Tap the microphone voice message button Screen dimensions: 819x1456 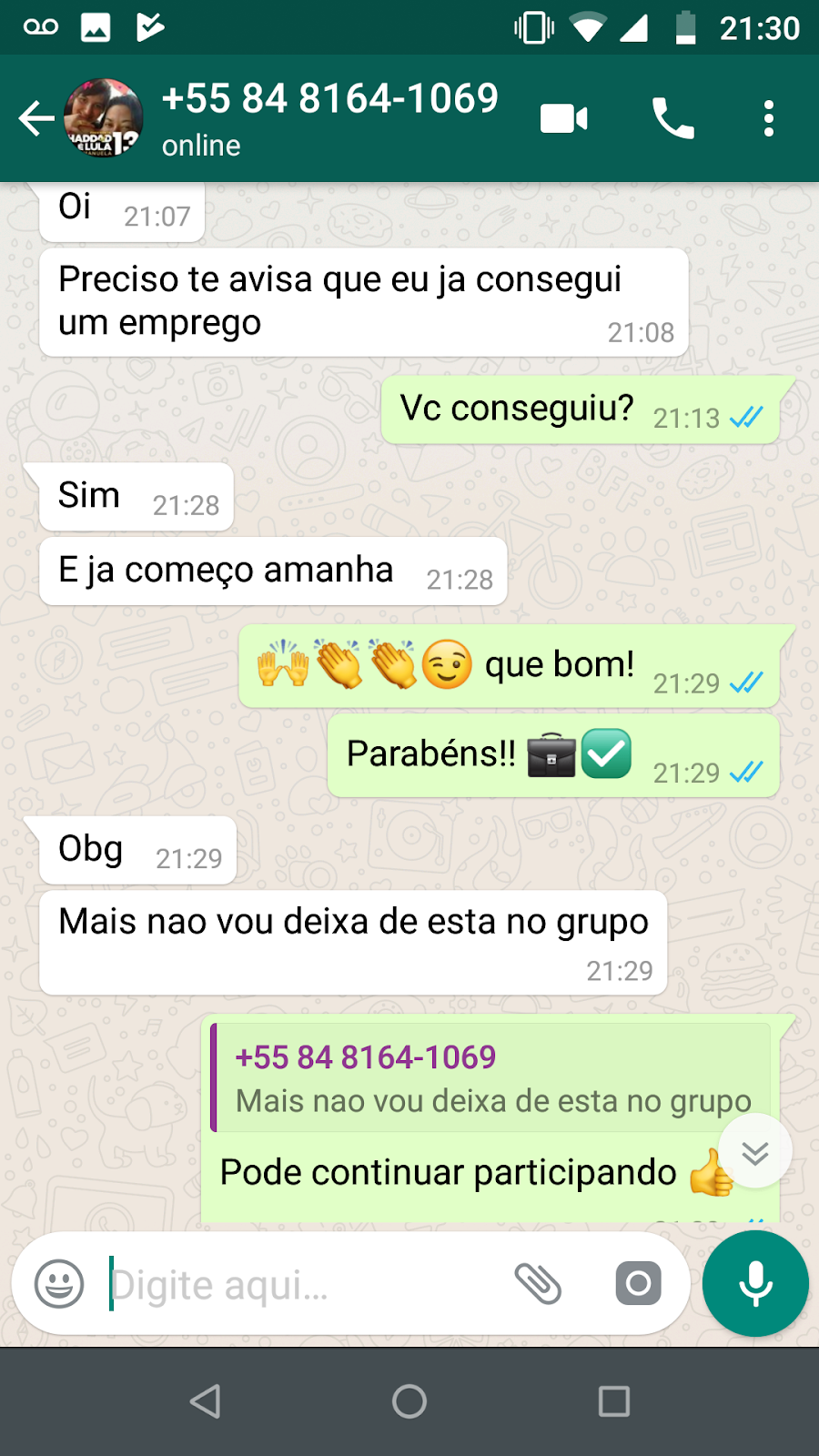(x=755, y=1284)
